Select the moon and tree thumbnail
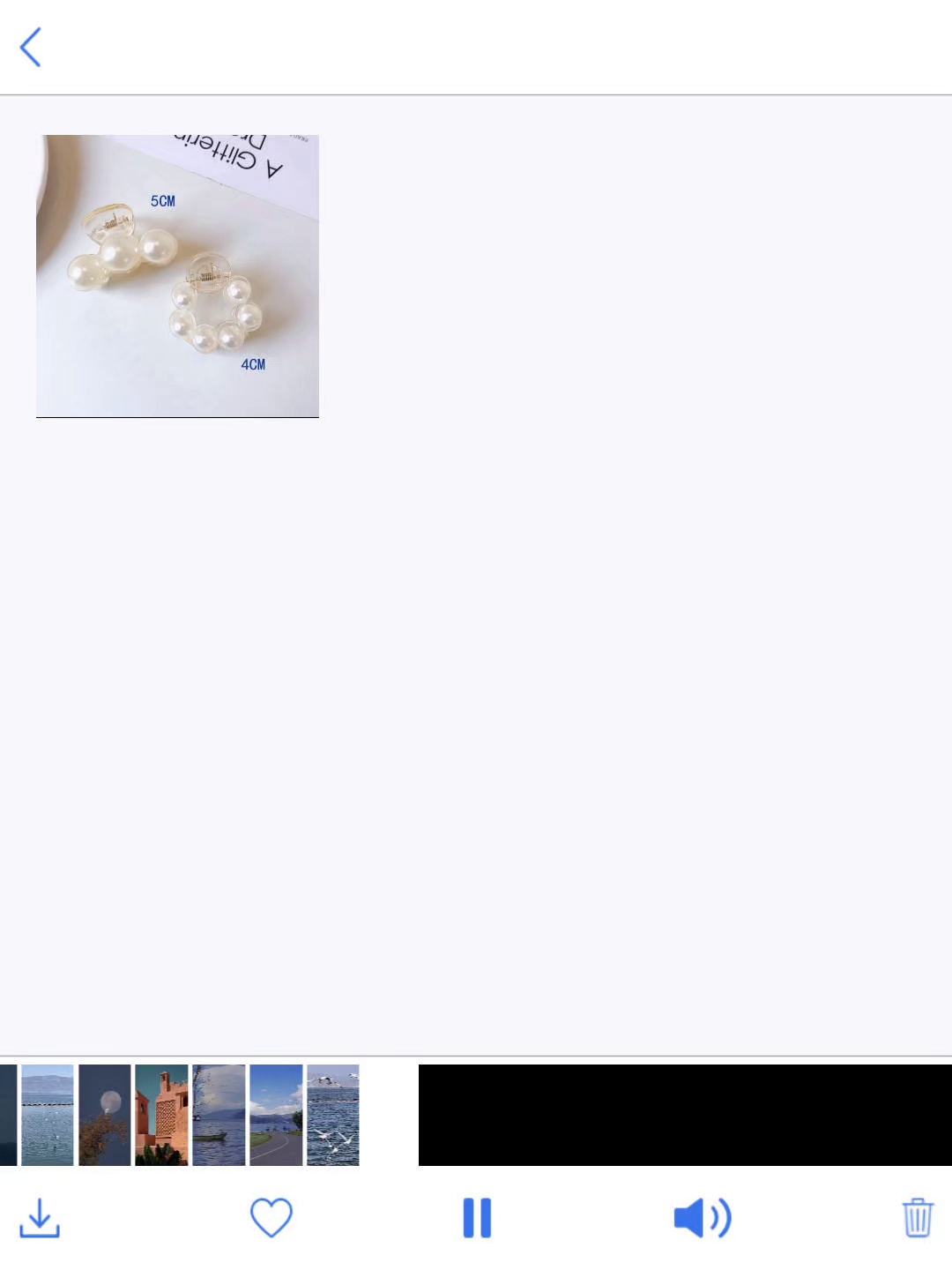952x1270 pixels. pyautogui.click(x=104, y=1115)
